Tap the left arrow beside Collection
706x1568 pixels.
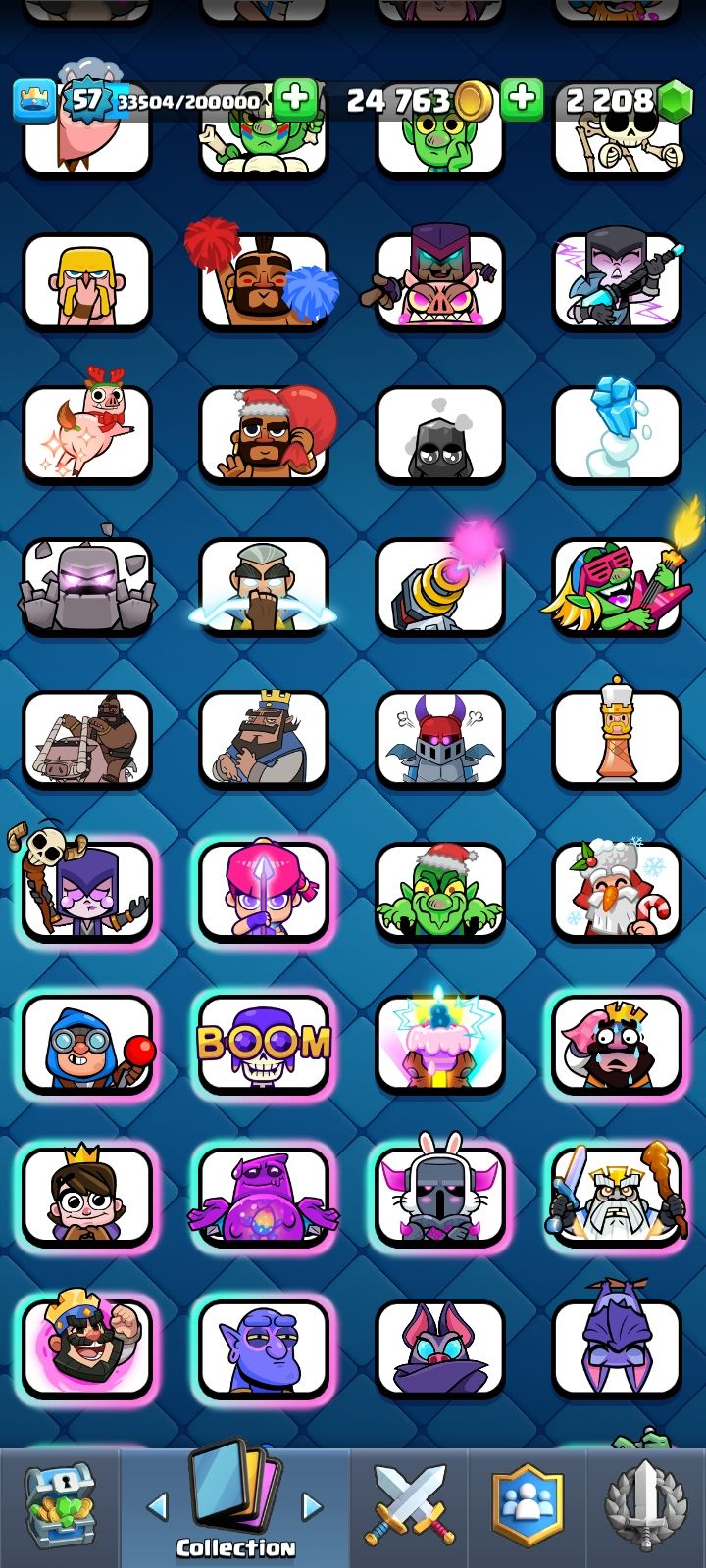(157, 1505)
